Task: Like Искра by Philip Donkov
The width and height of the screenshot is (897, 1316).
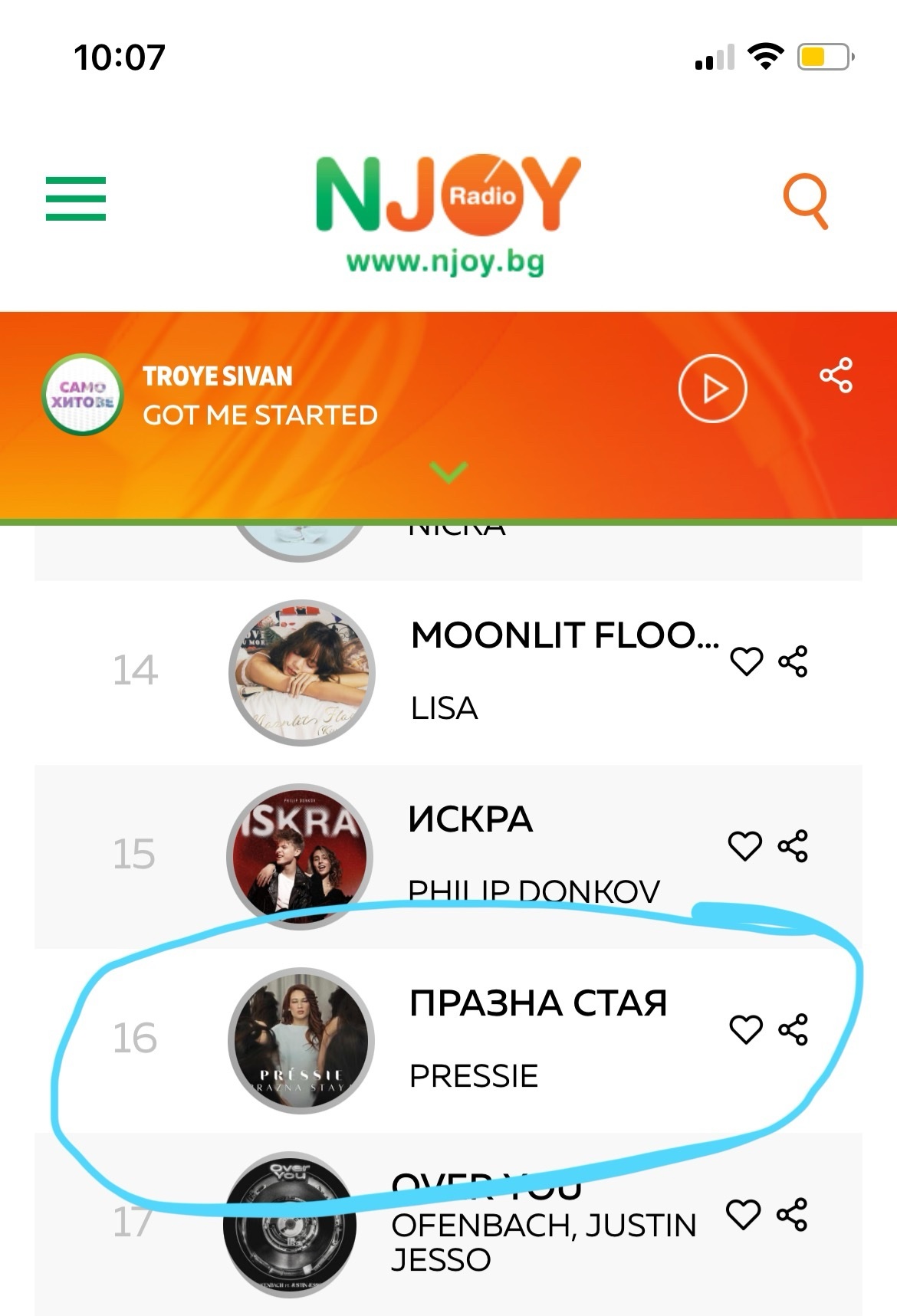Action: coord(744,845)
